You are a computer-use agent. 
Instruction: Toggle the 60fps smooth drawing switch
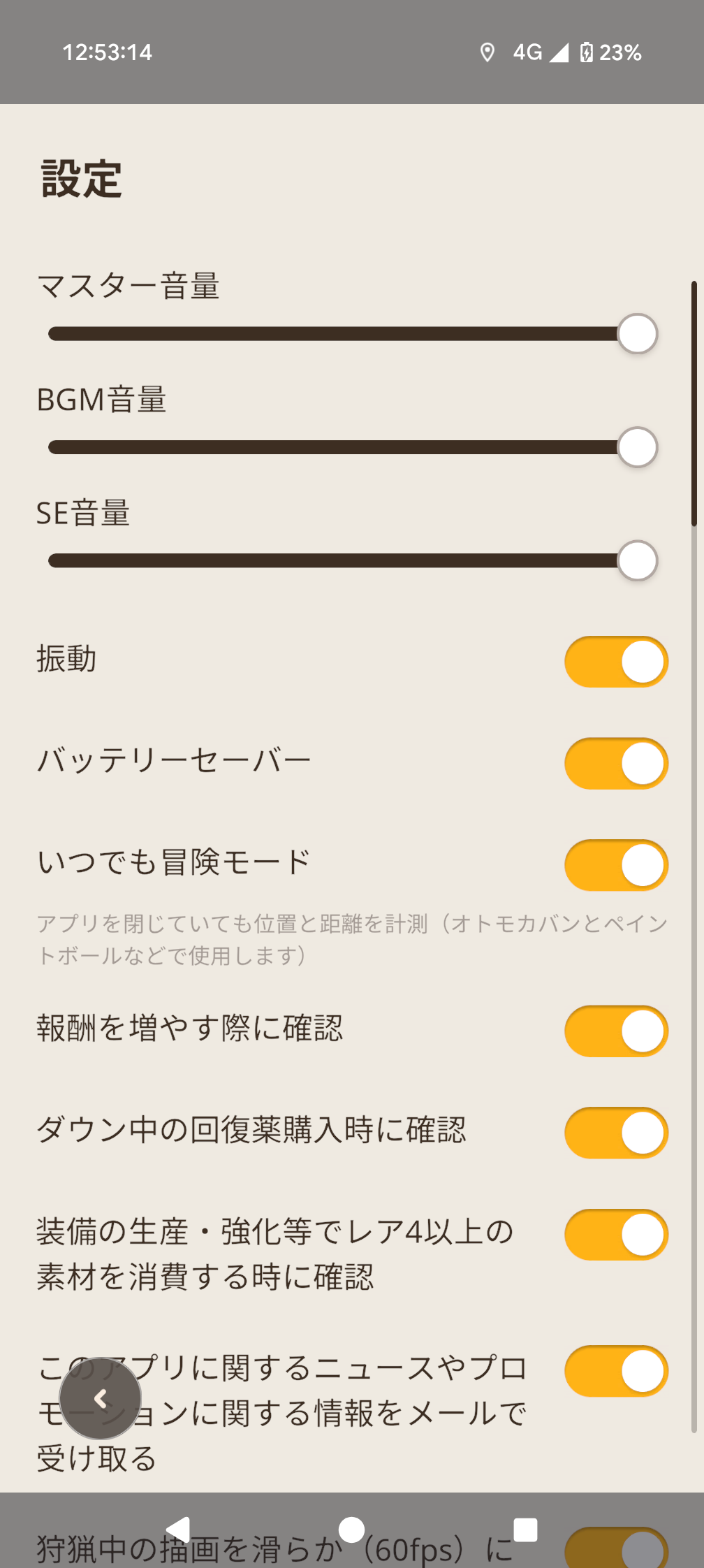click(616, 1548)
